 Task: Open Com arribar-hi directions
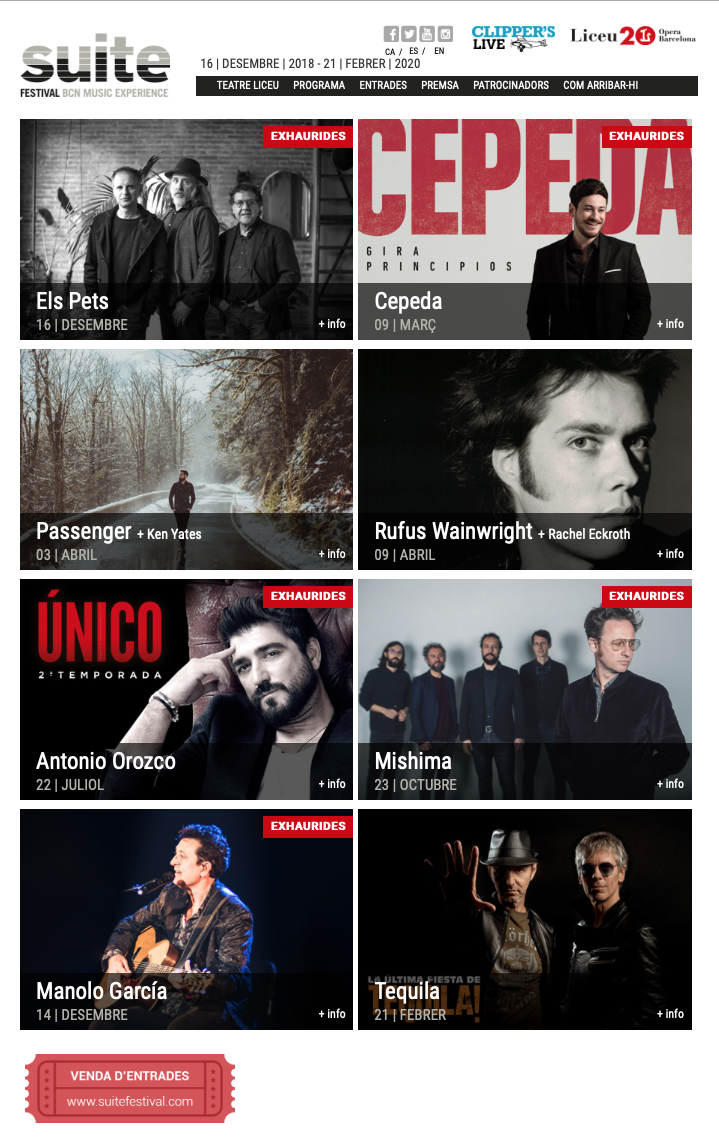click(600, 86)
